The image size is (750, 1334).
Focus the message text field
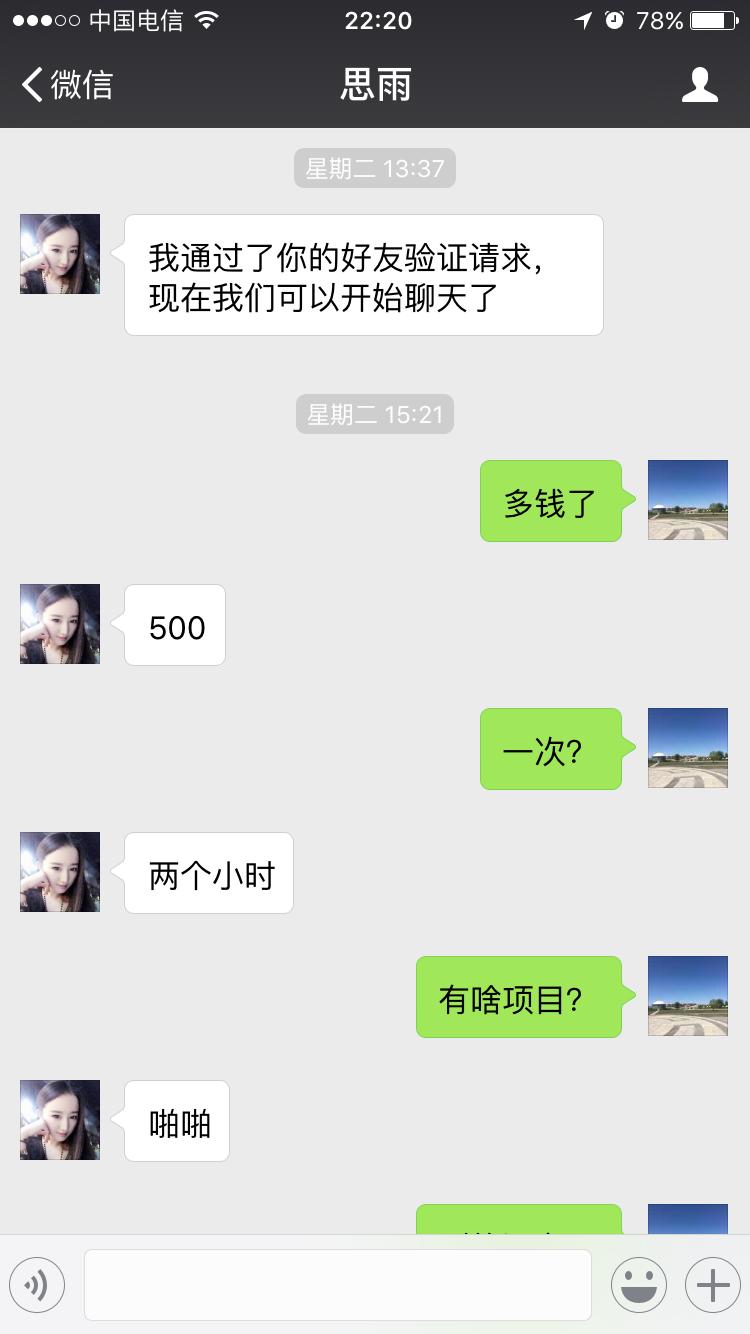(x=337, y=1285)
